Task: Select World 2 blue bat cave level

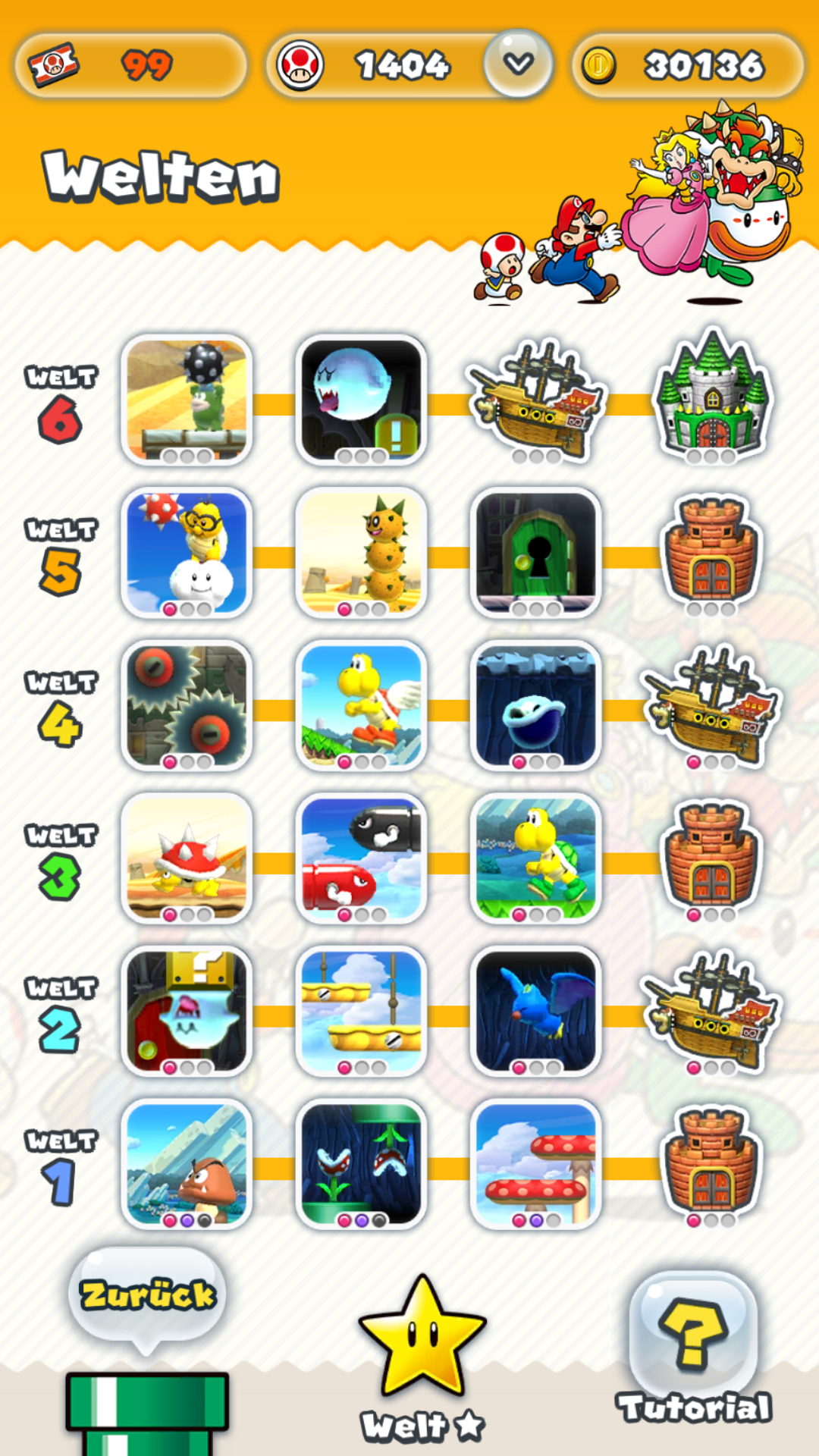Action: [535, 1012]
